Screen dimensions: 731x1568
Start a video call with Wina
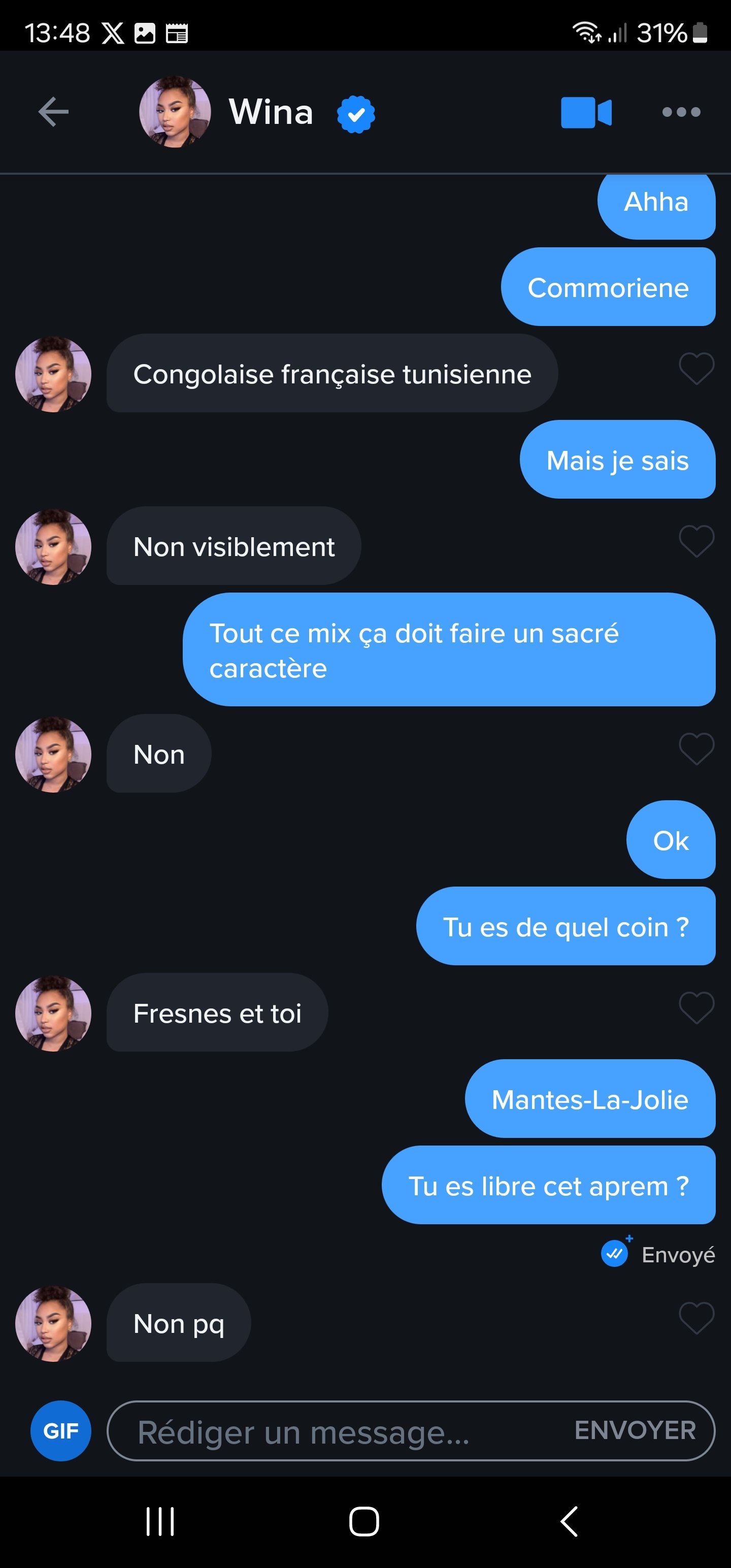pos(585,113)
